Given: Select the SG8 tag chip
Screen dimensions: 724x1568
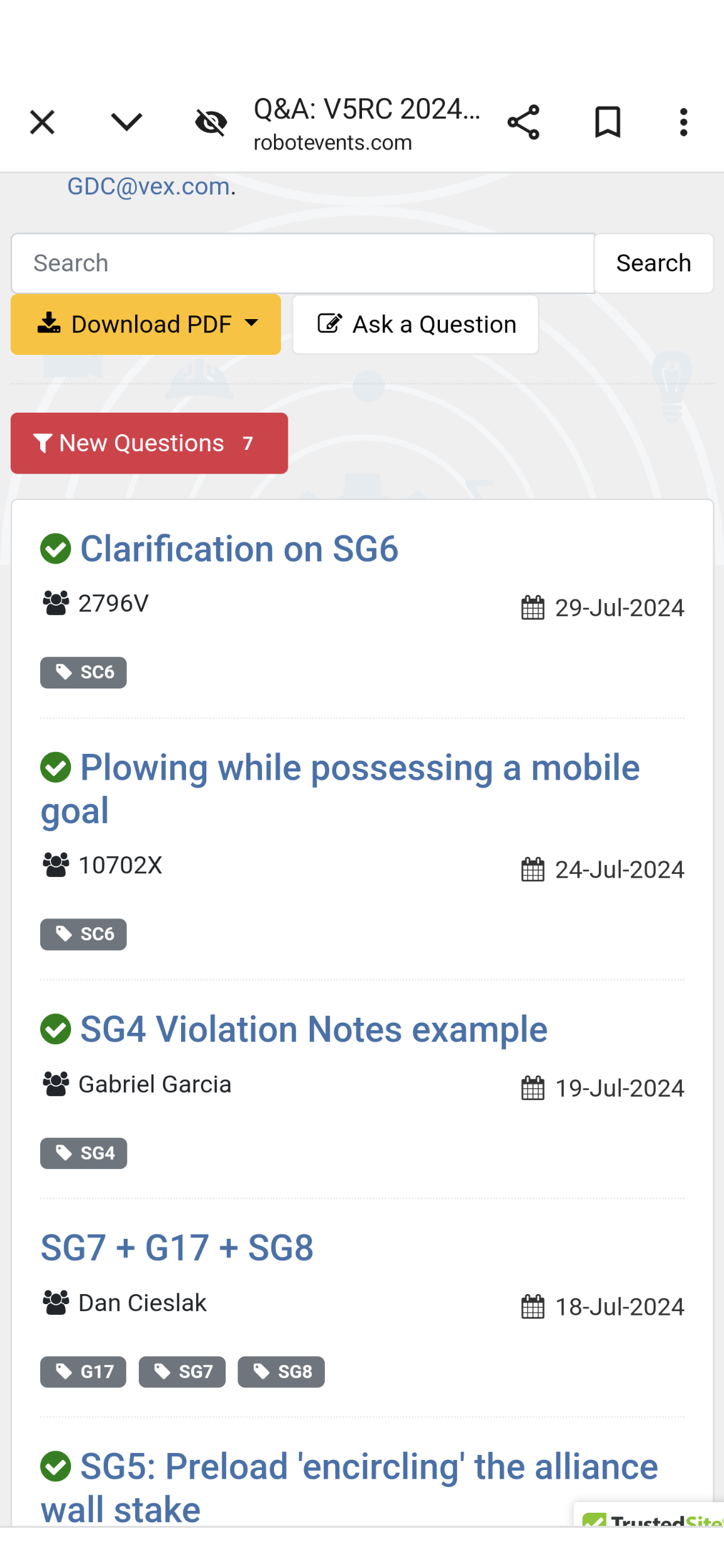Looking at the screenshot, I should 281,1372.
